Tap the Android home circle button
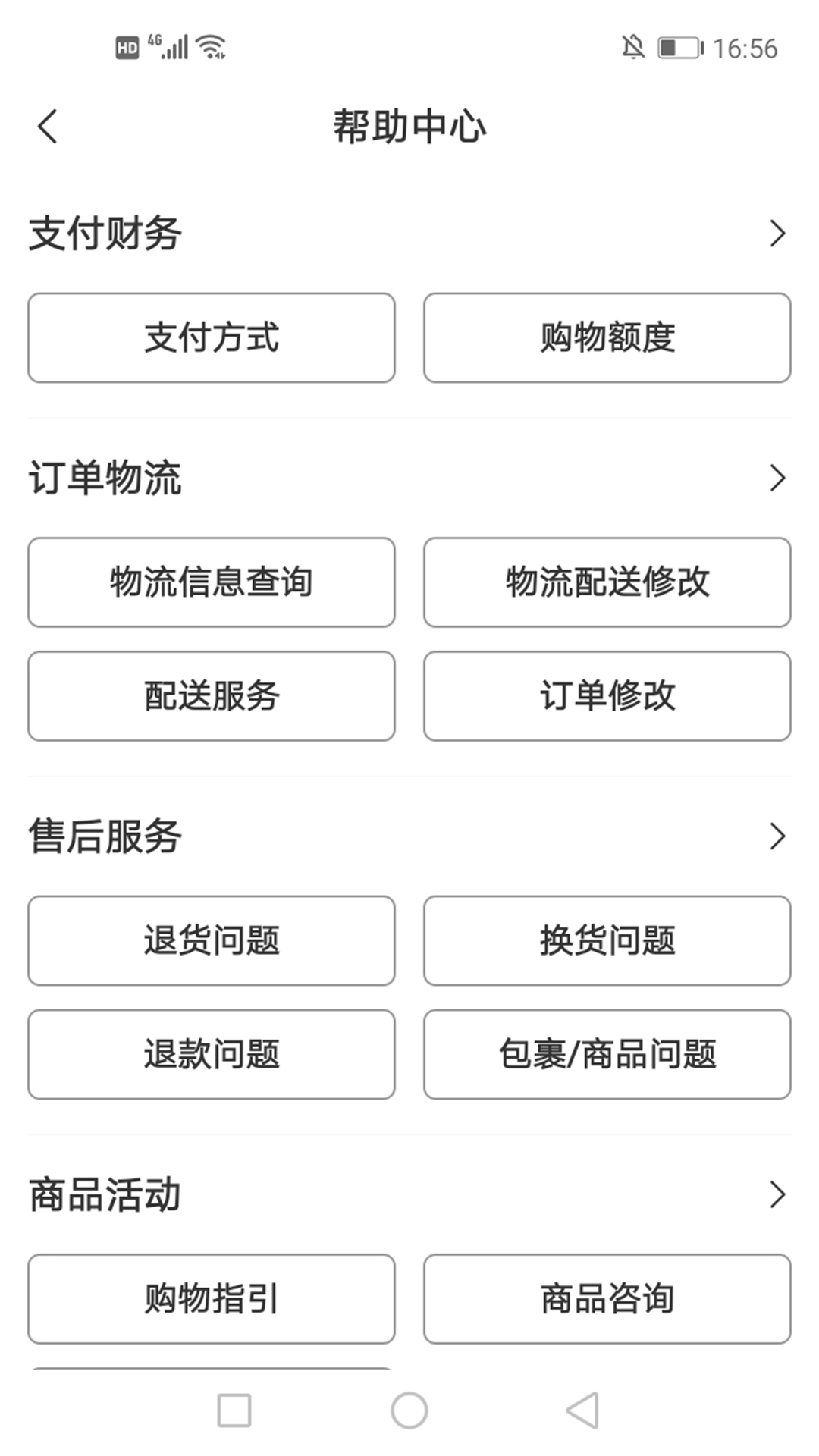The image size is (819, 1456). point(409,1412)
